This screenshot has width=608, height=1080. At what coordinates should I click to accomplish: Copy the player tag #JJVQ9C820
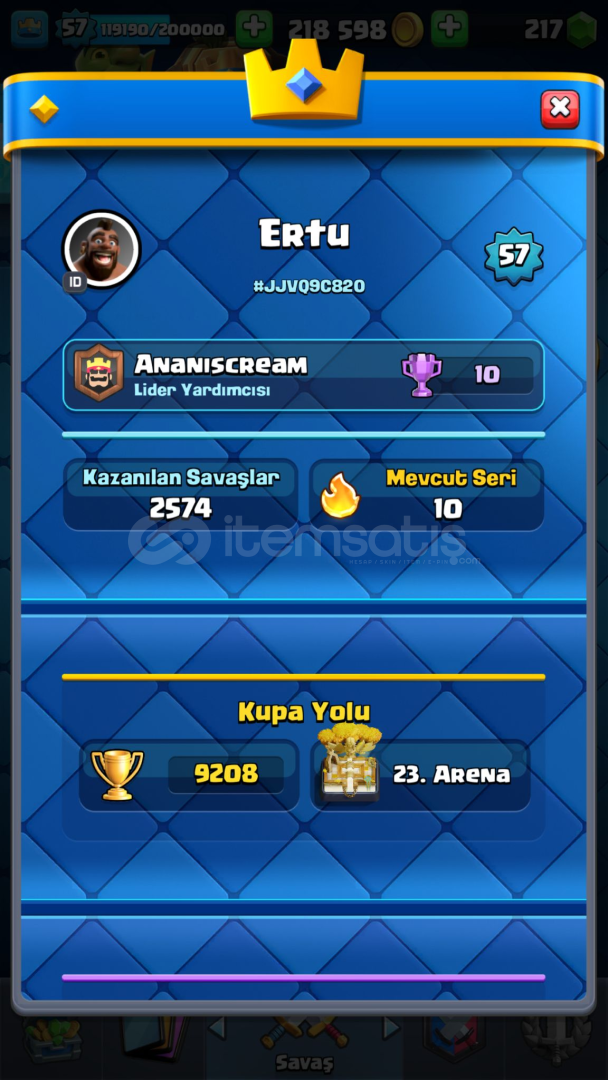pos(308,286)
